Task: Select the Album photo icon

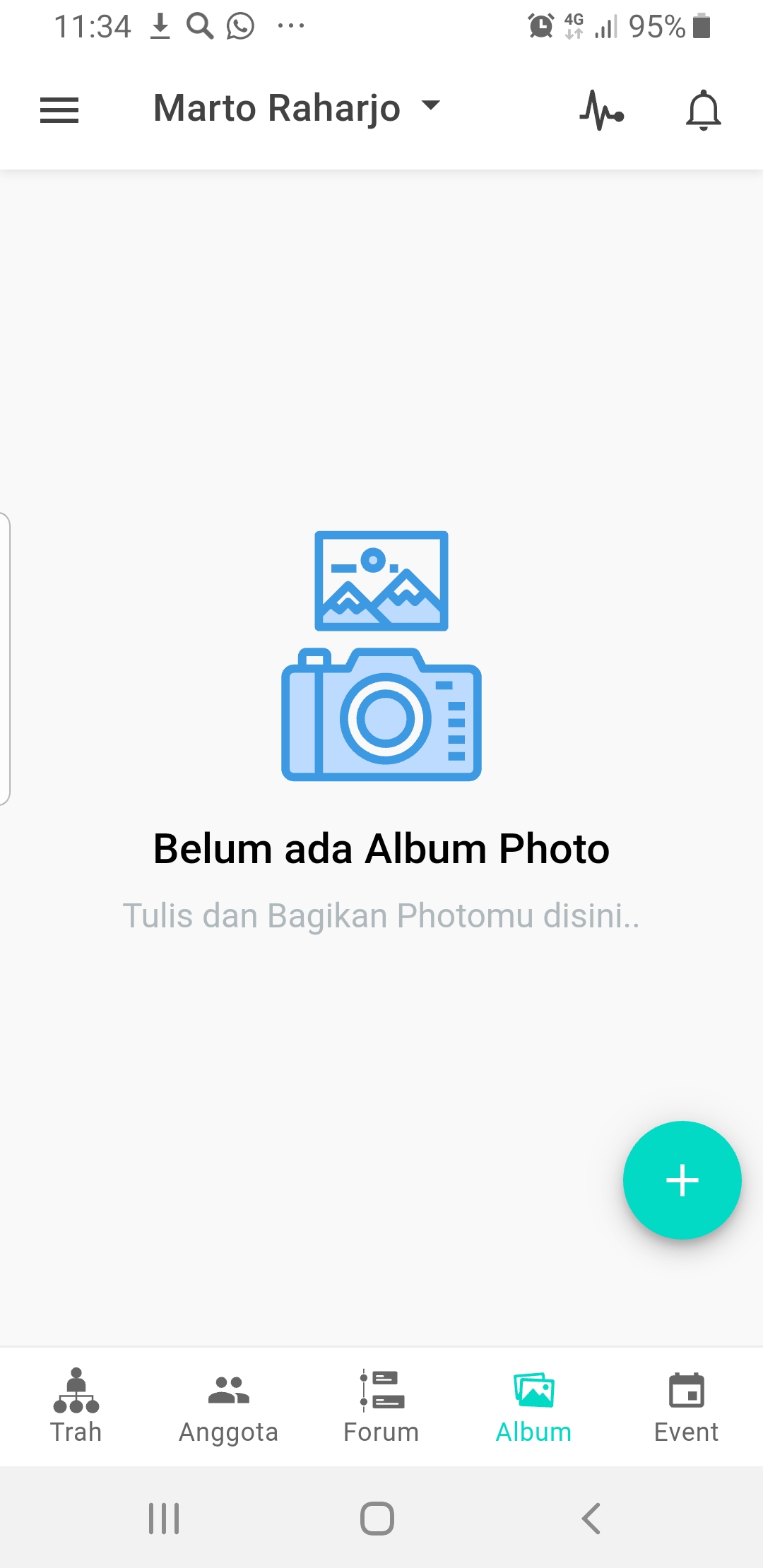Action: (x=533, y=1388)
